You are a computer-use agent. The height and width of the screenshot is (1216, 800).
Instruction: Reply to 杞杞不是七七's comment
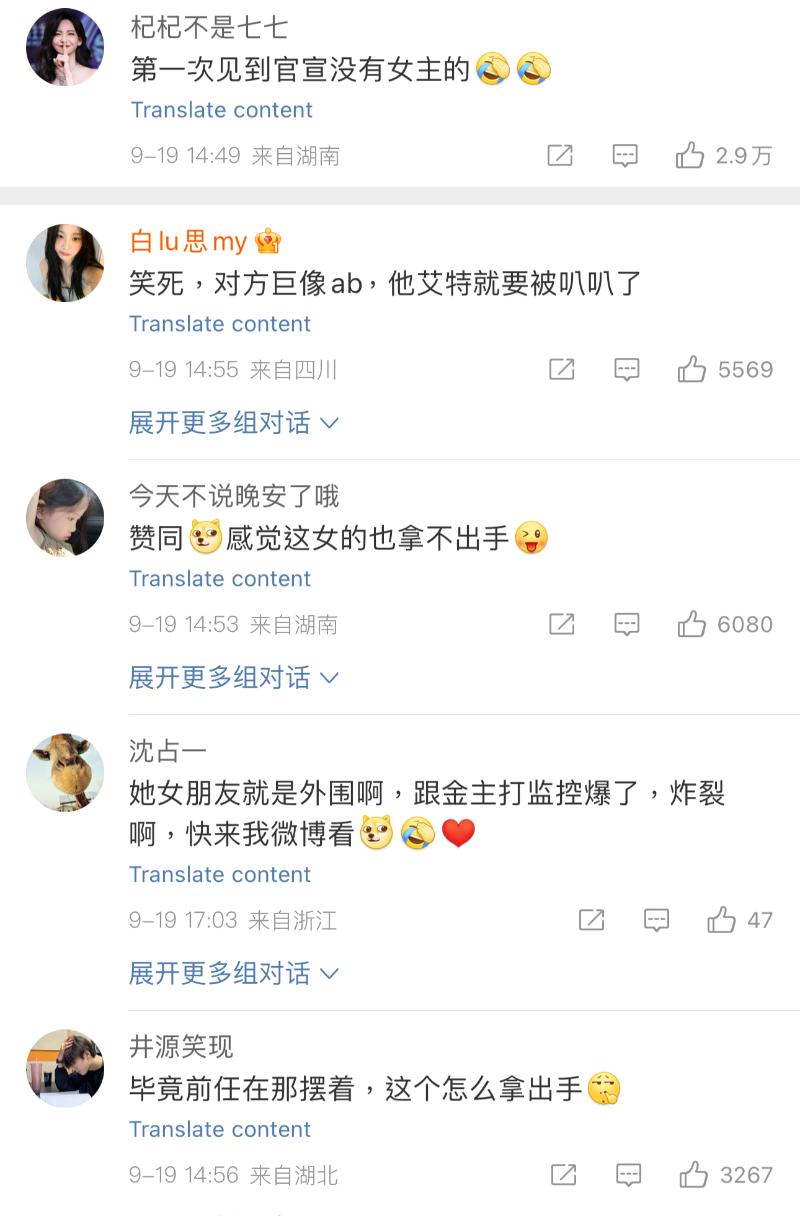[x=625, y=155]
